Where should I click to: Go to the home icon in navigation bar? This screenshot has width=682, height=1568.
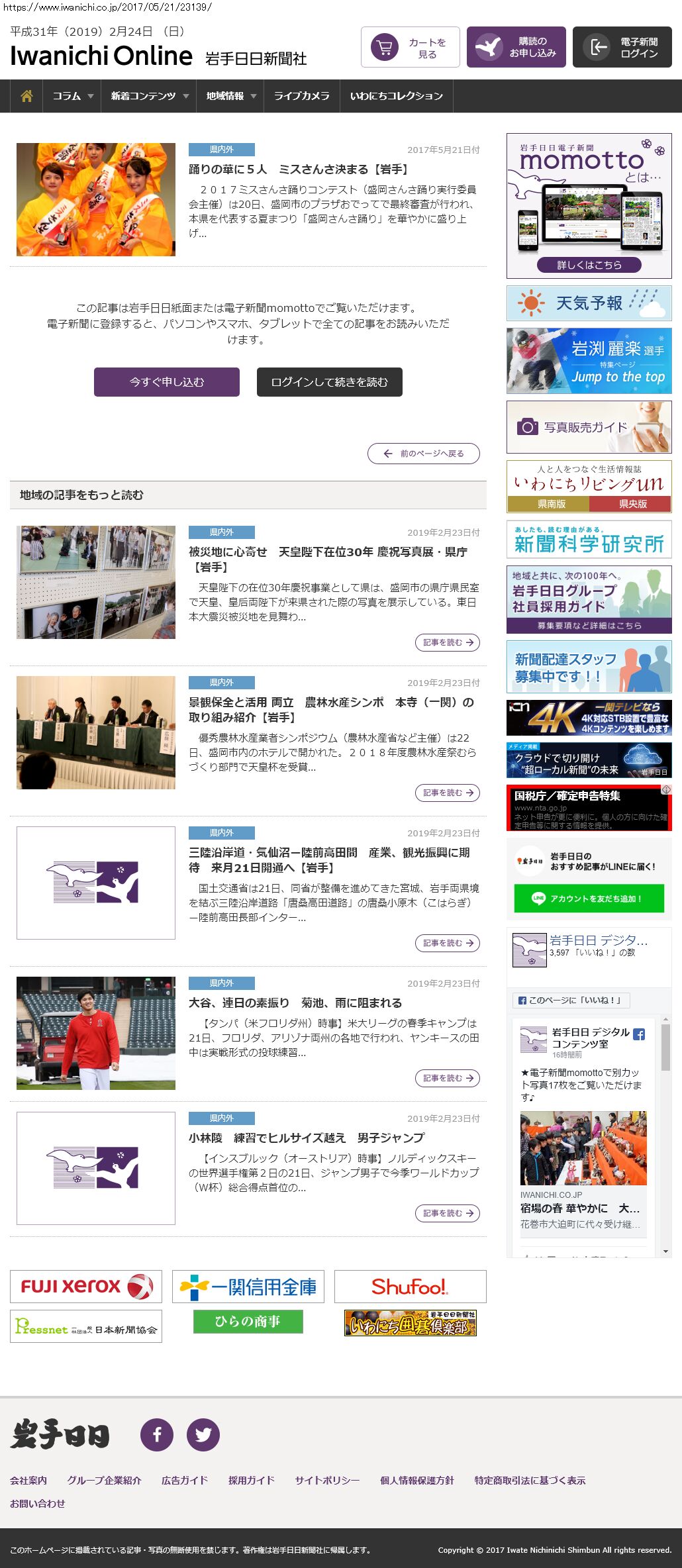26,96
